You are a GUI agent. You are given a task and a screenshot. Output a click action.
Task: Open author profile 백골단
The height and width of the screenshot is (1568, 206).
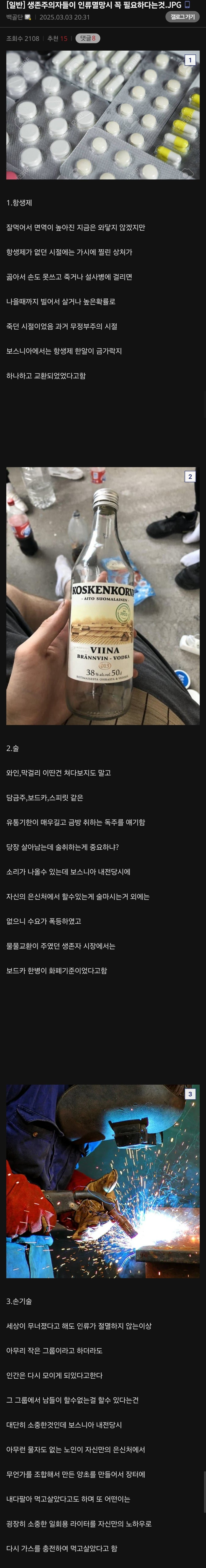pyautogui.click(x=15, y=17)
